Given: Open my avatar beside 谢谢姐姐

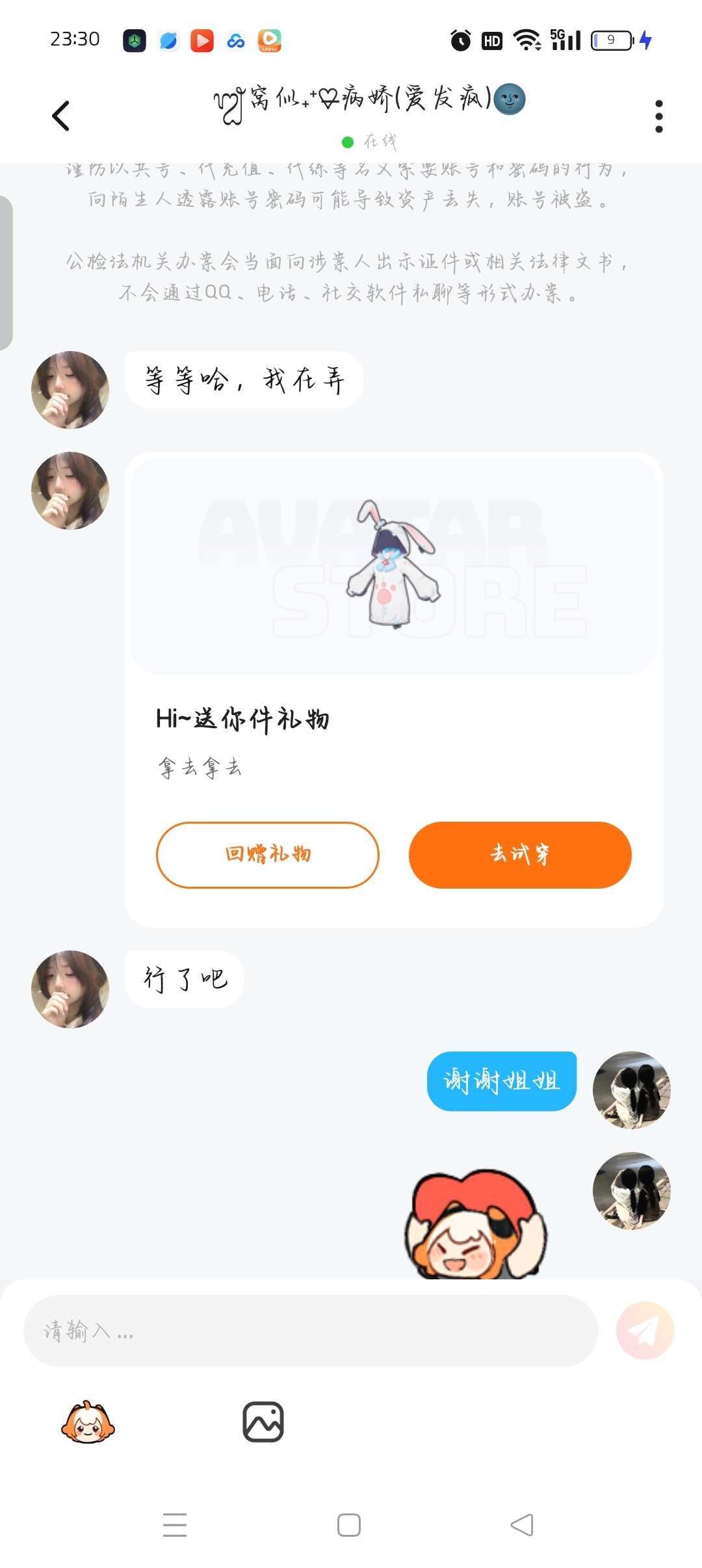Looking at the screenshot, I should point(631,1090).
